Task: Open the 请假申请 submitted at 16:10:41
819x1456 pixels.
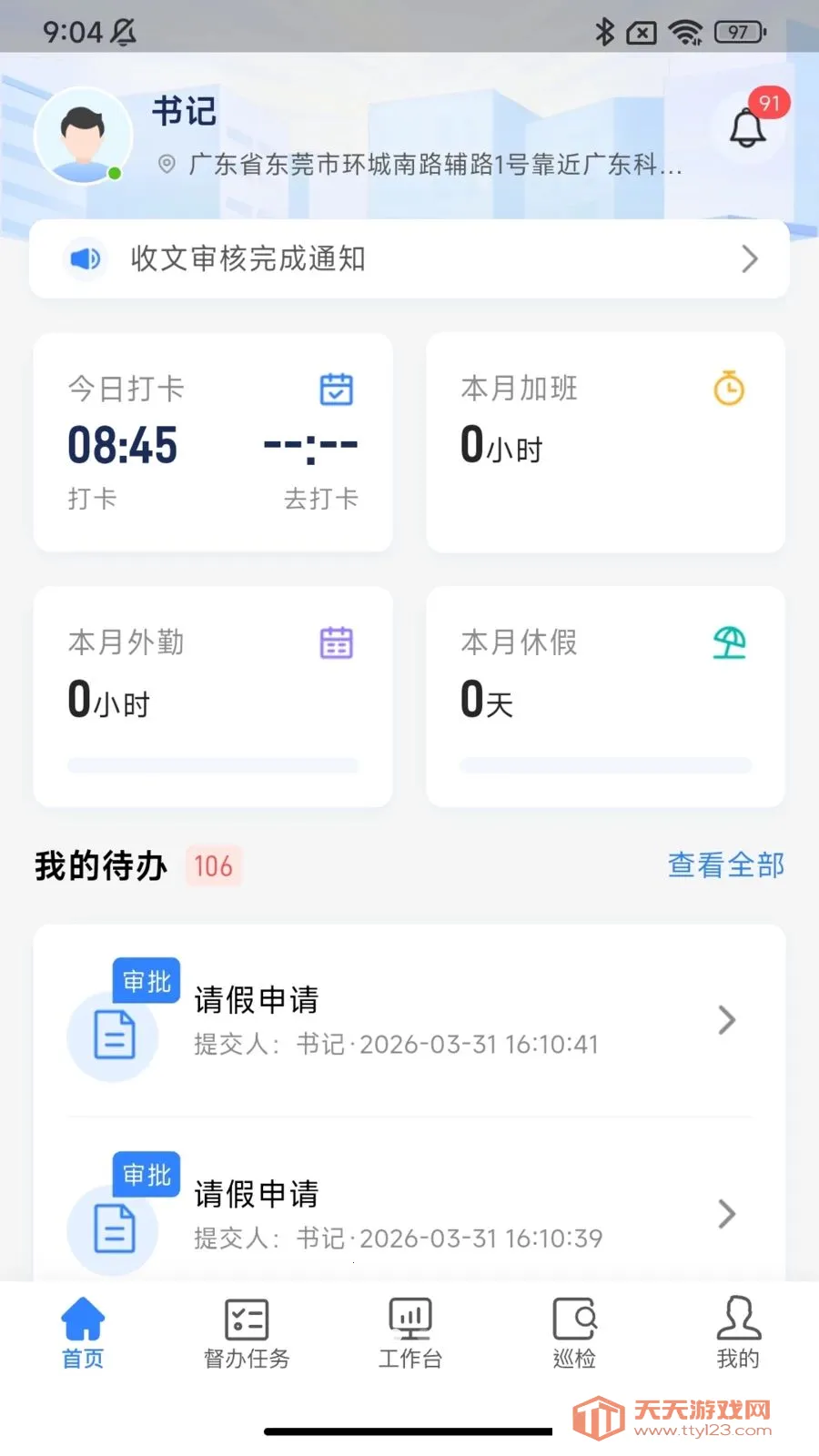Action: 409,1020
